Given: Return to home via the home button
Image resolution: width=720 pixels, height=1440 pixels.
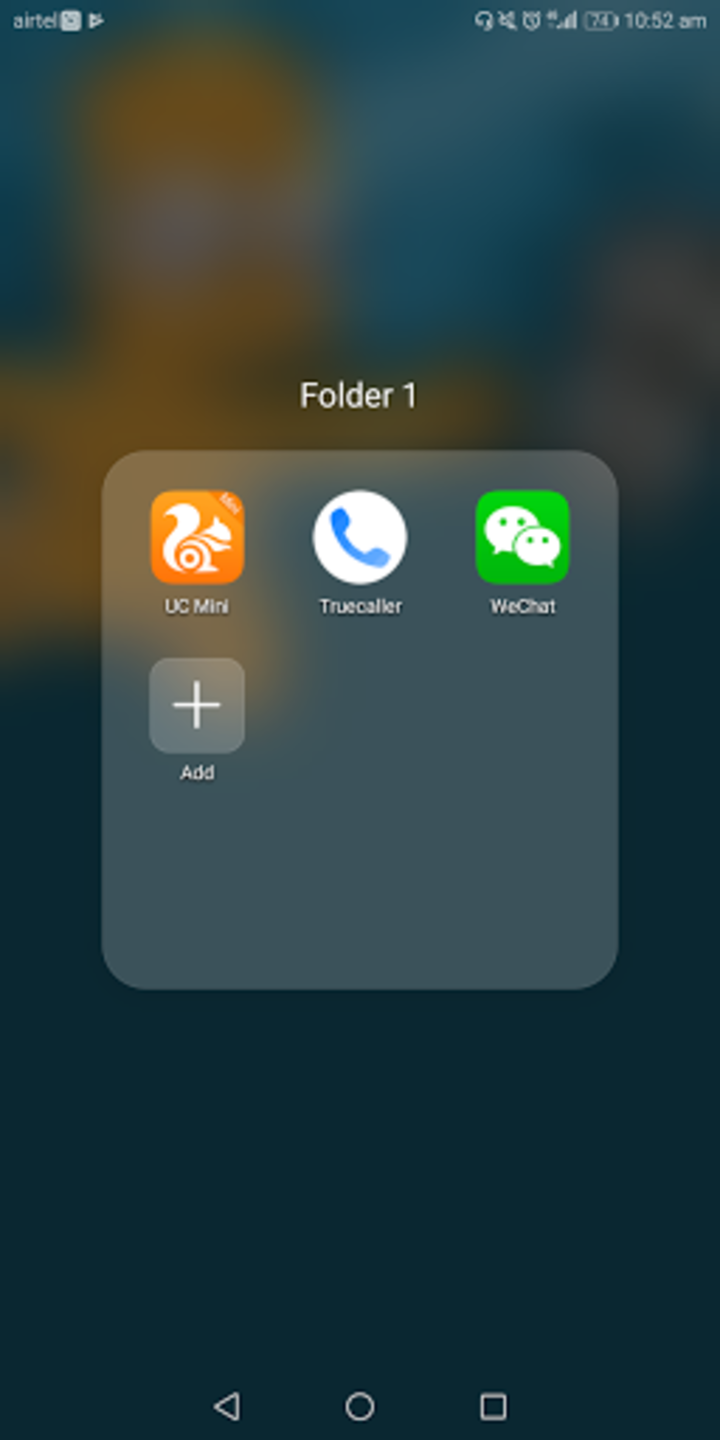Looking at the screenshot, I should pyautogui.click(x=360, y=1406).
